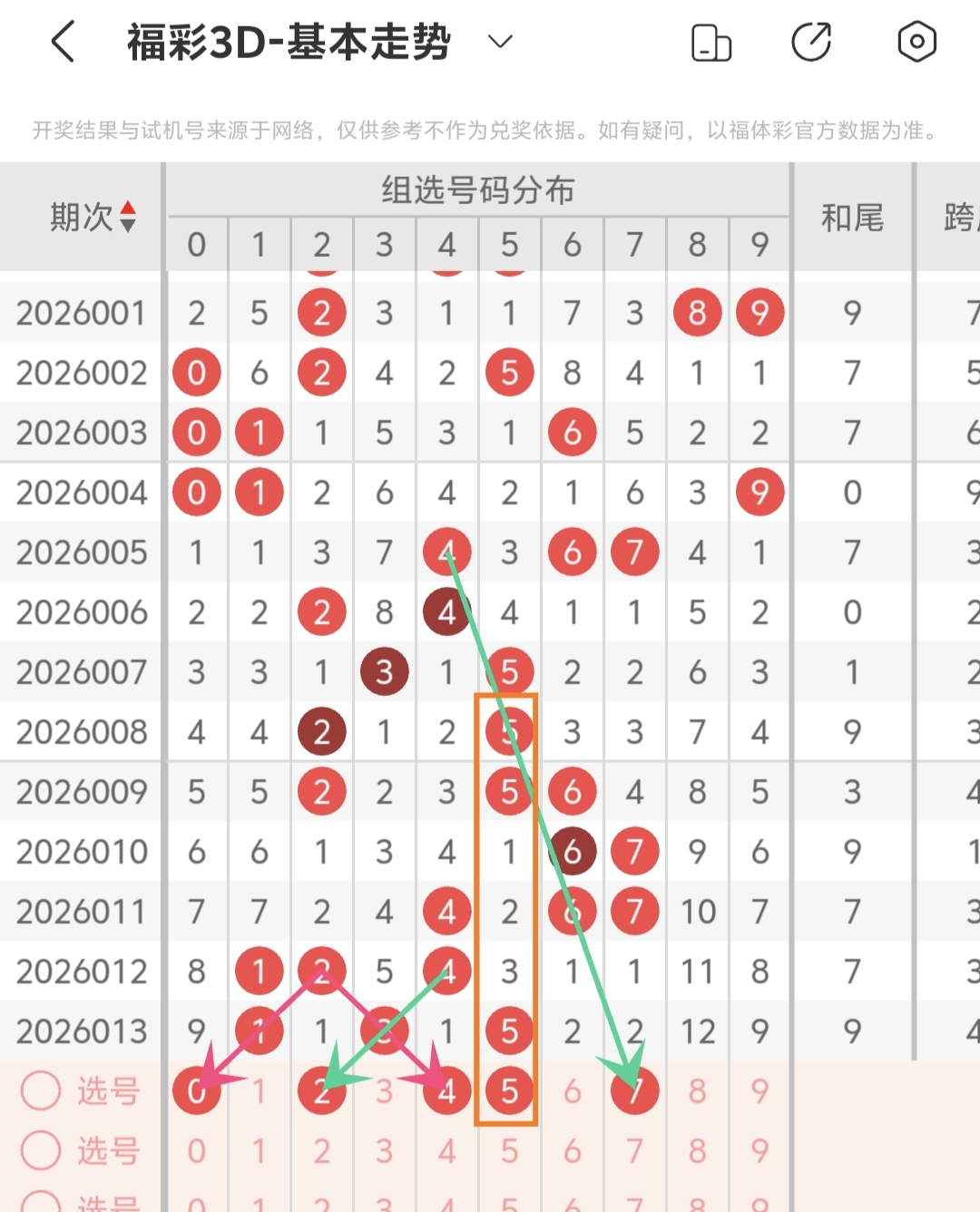Tap the 和尾 column header

click(850, 218)
